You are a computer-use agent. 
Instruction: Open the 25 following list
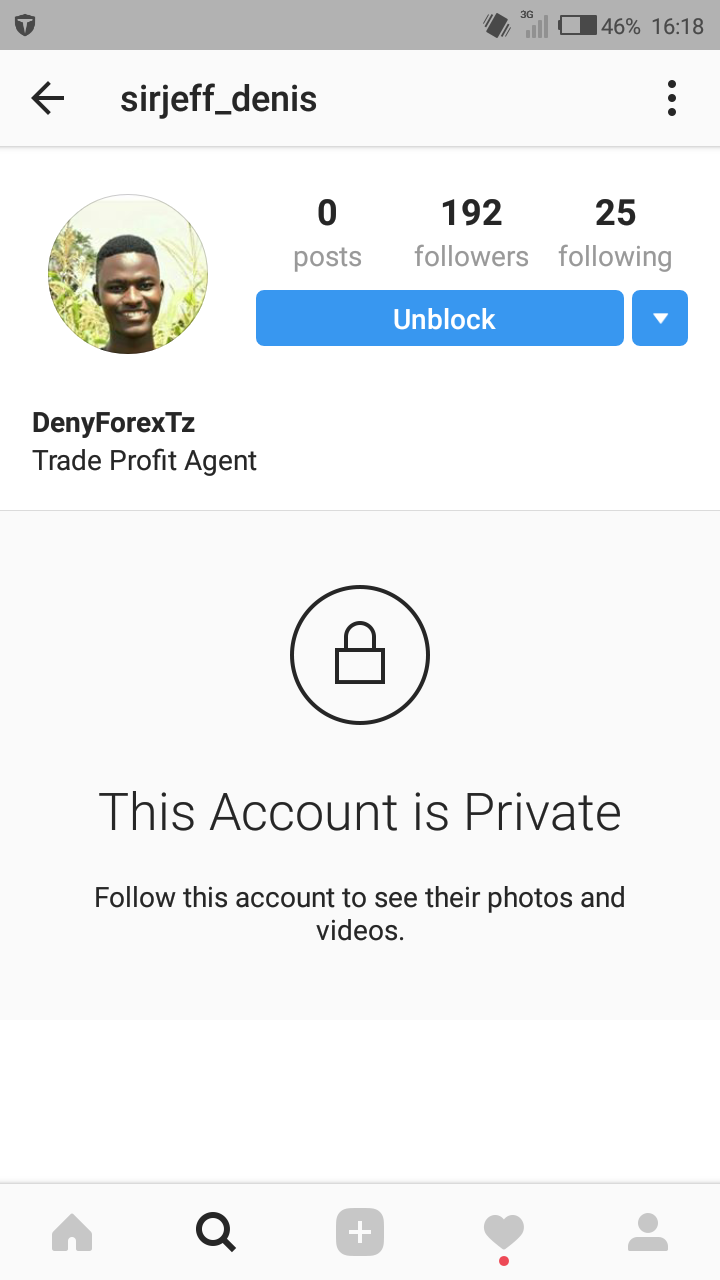pos(614,233)
